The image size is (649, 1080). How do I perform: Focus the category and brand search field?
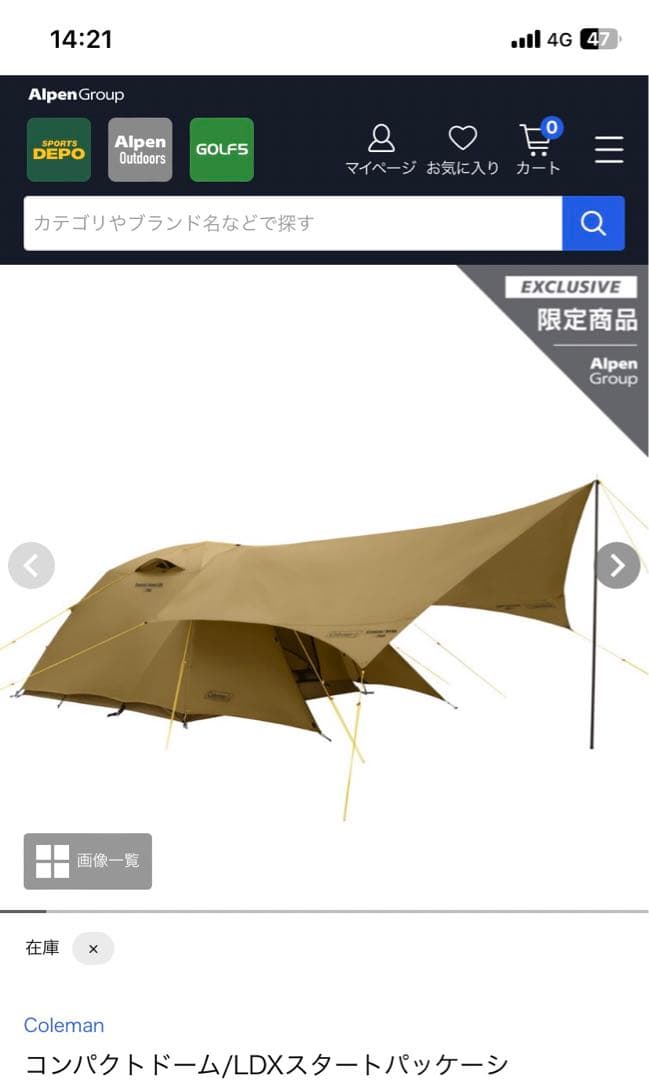pyautogui.click(x=292, y=223)
